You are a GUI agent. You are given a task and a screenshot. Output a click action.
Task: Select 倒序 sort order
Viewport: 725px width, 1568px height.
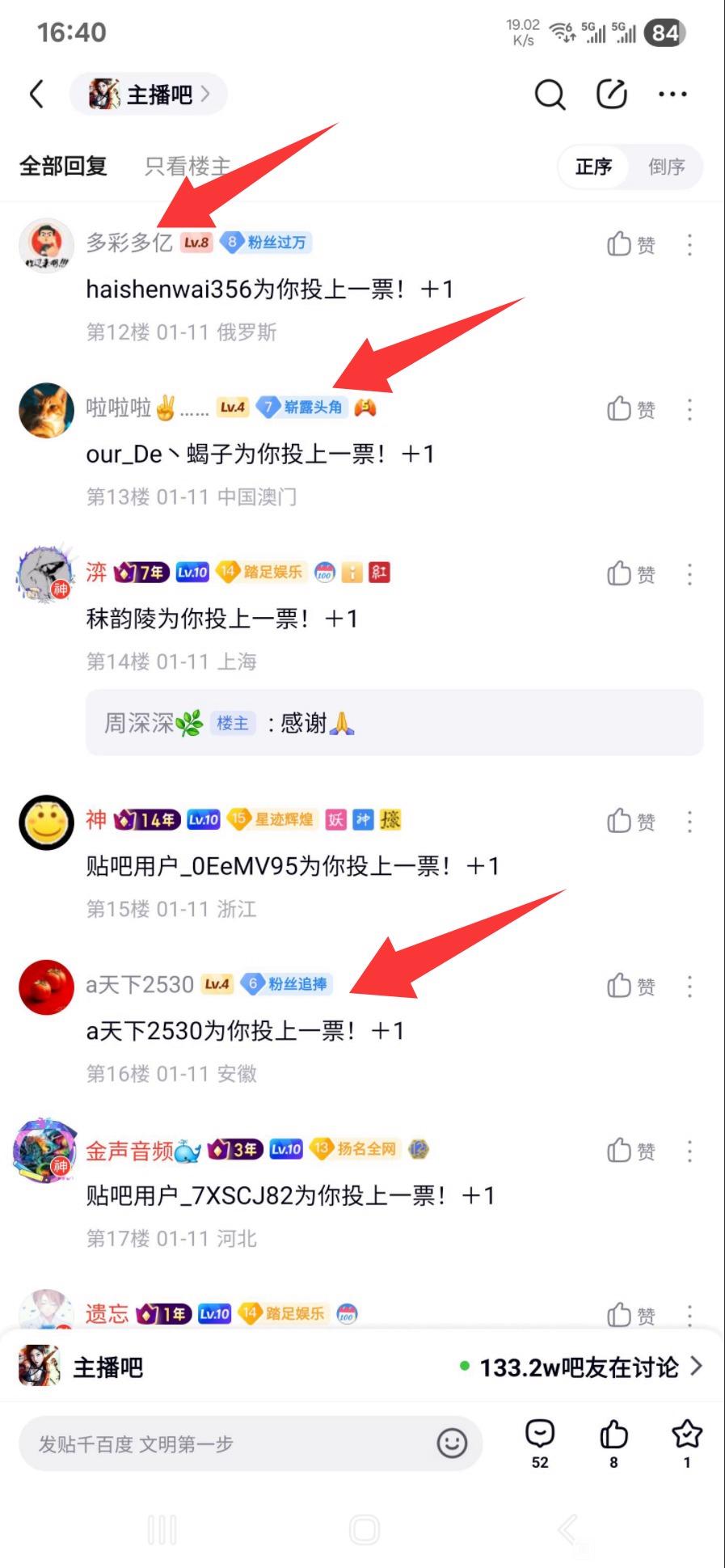pyautogui.click(x=666, y=167)
